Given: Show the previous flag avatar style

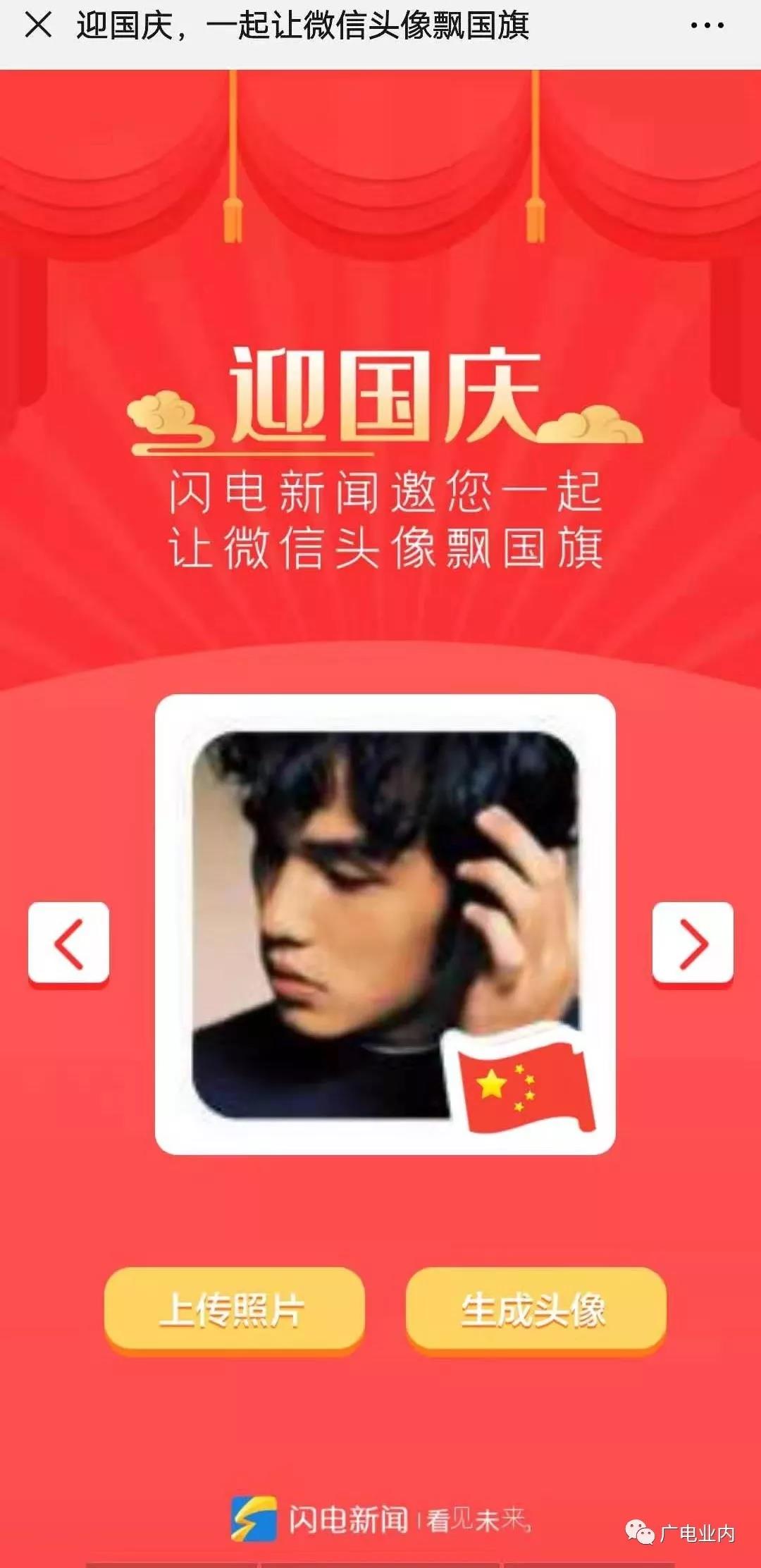Looking at the screenshot, I should point(68,943).
